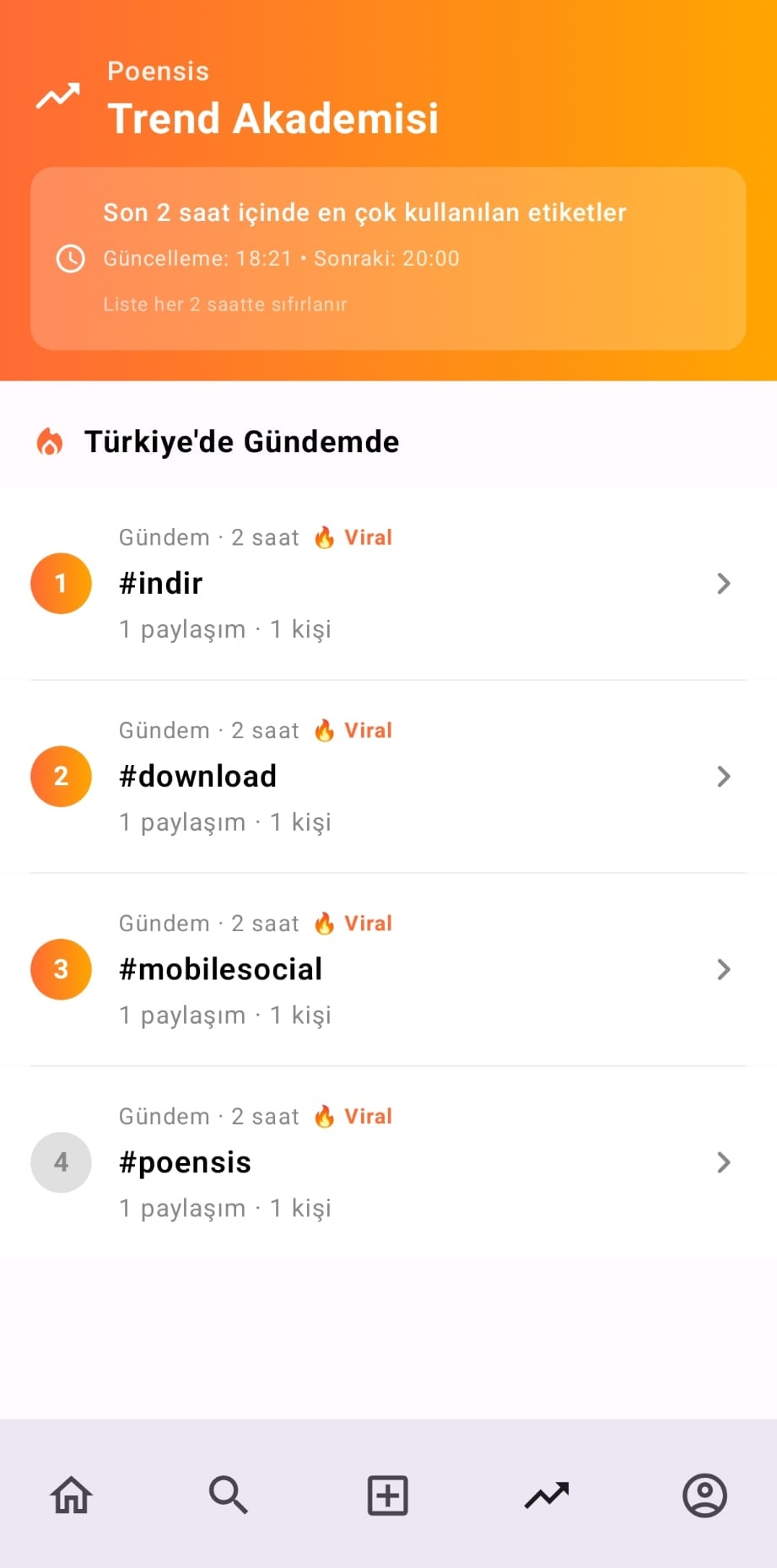Open the #download trending hashtag
Screen dimensions: 777x1568
388,776
